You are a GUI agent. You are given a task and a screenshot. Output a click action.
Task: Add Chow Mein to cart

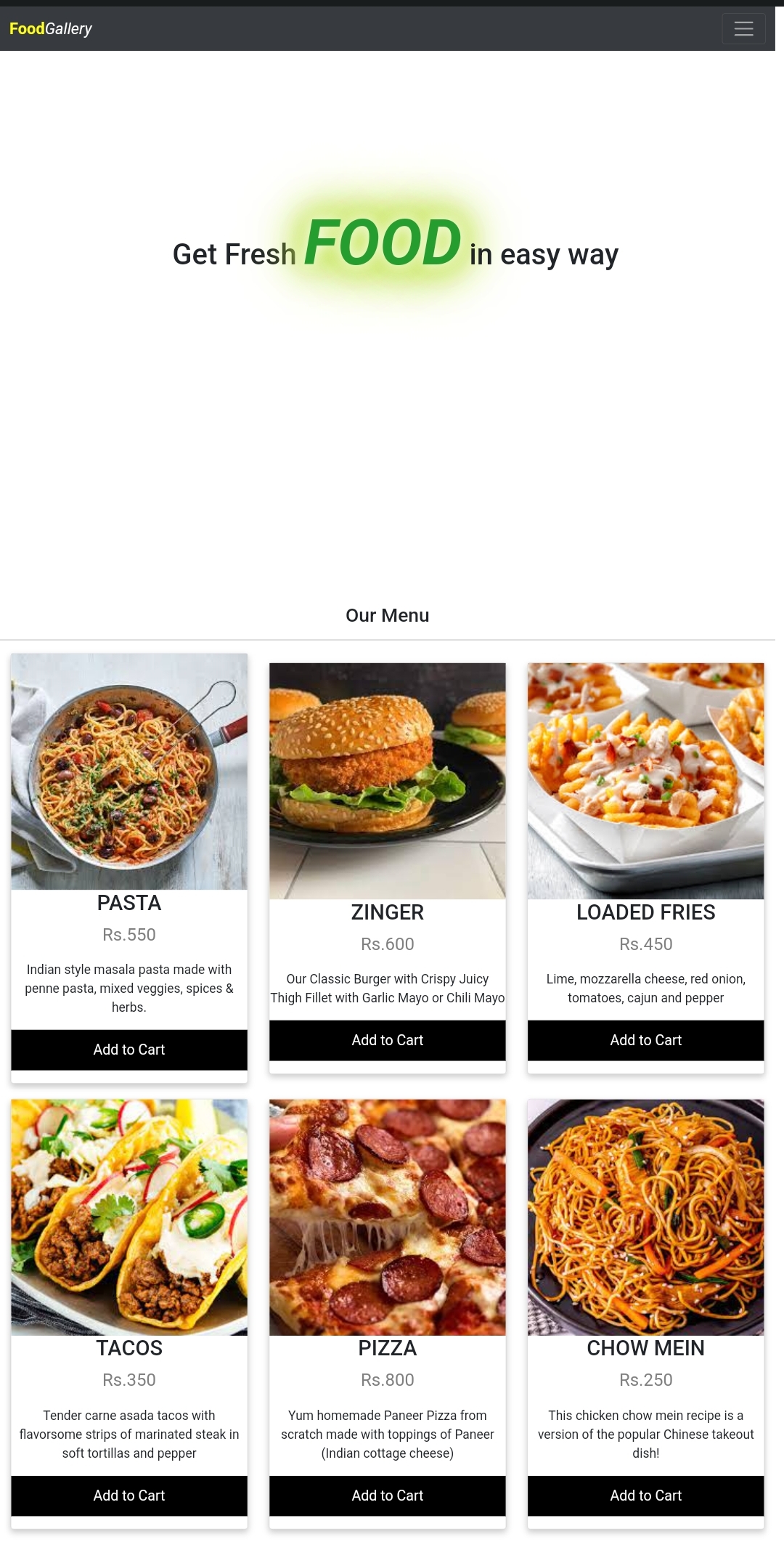pyautogui.click(x=645, y=1496)
